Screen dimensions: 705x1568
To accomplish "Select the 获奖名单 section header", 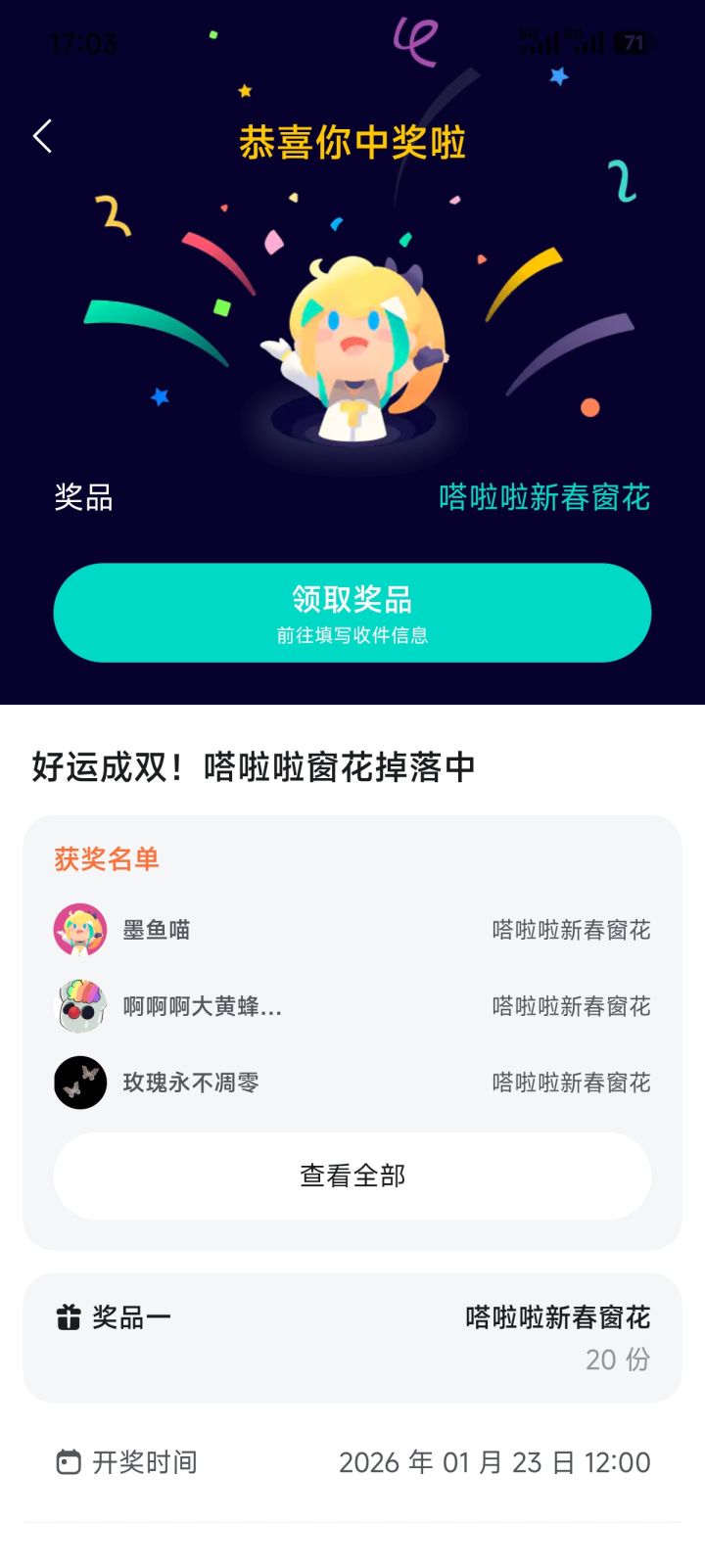I will 108,859.
